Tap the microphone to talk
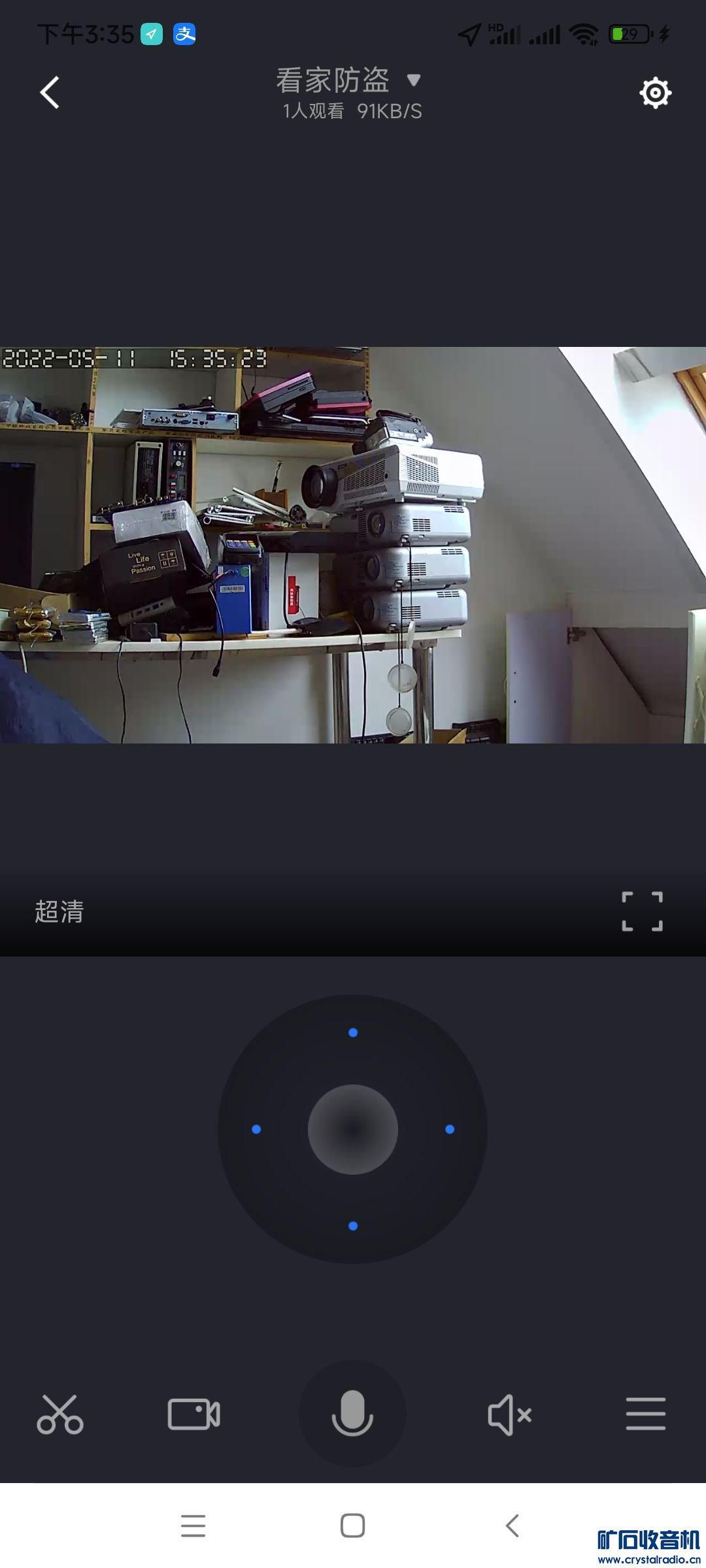The image size is (706, 1568). [352, 1414]
